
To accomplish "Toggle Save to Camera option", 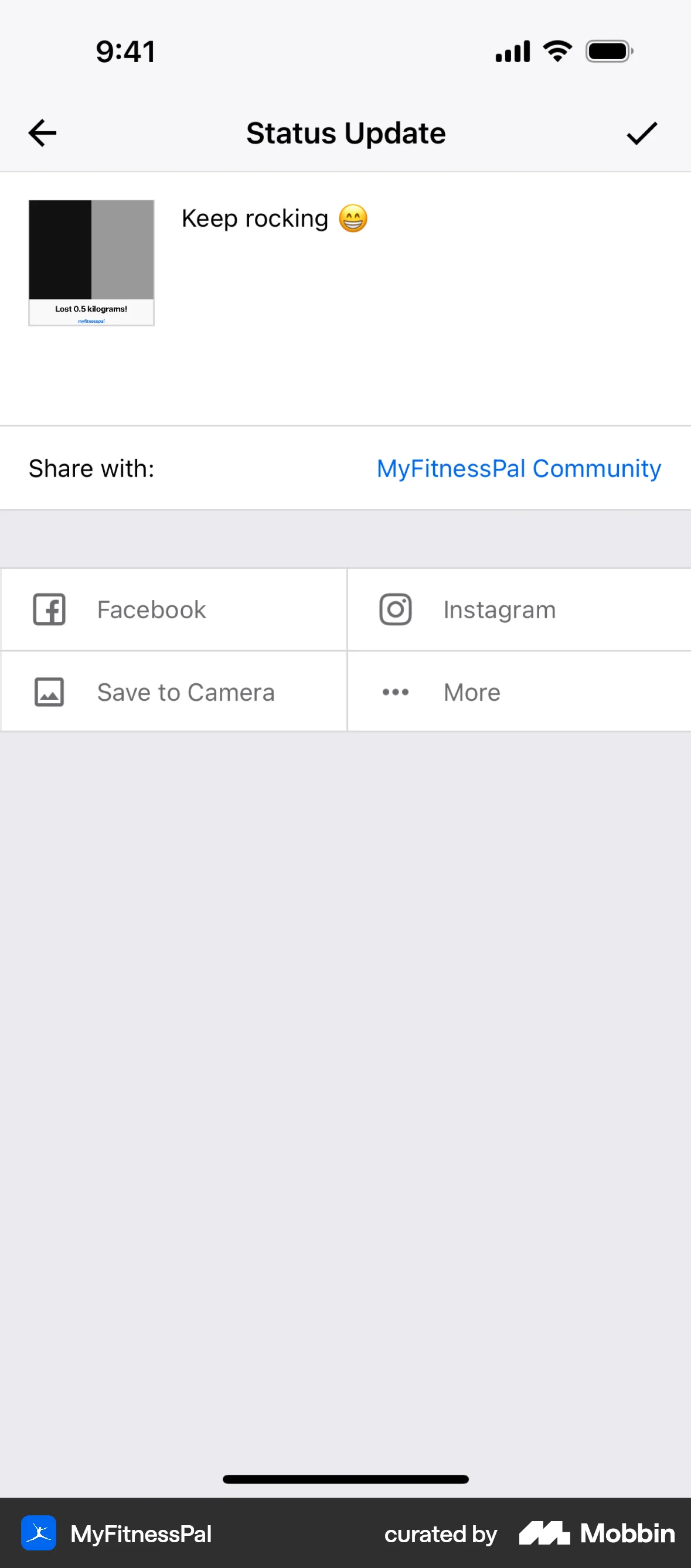I will [186, 691].
